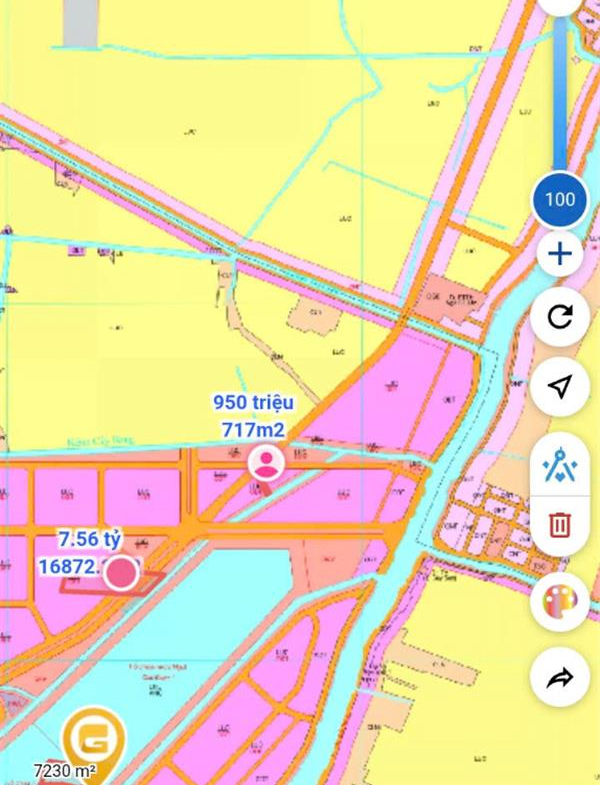Reload the map with the refresh icon
The image size is (600, 785).
[560, 317]
